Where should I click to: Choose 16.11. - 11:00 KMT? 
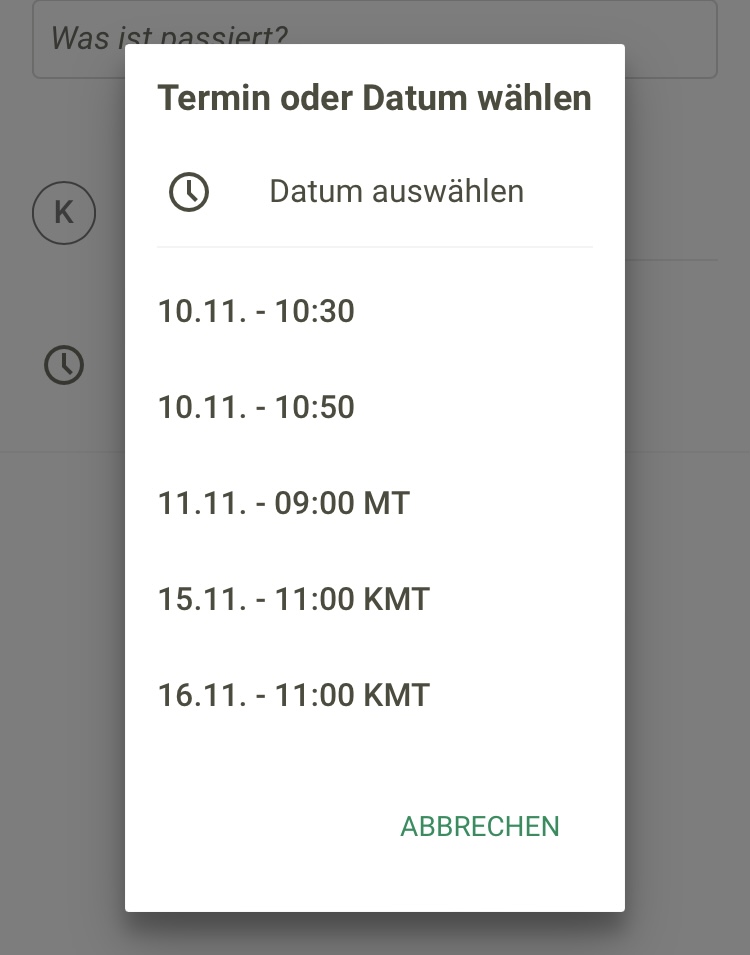pos(293,694)
